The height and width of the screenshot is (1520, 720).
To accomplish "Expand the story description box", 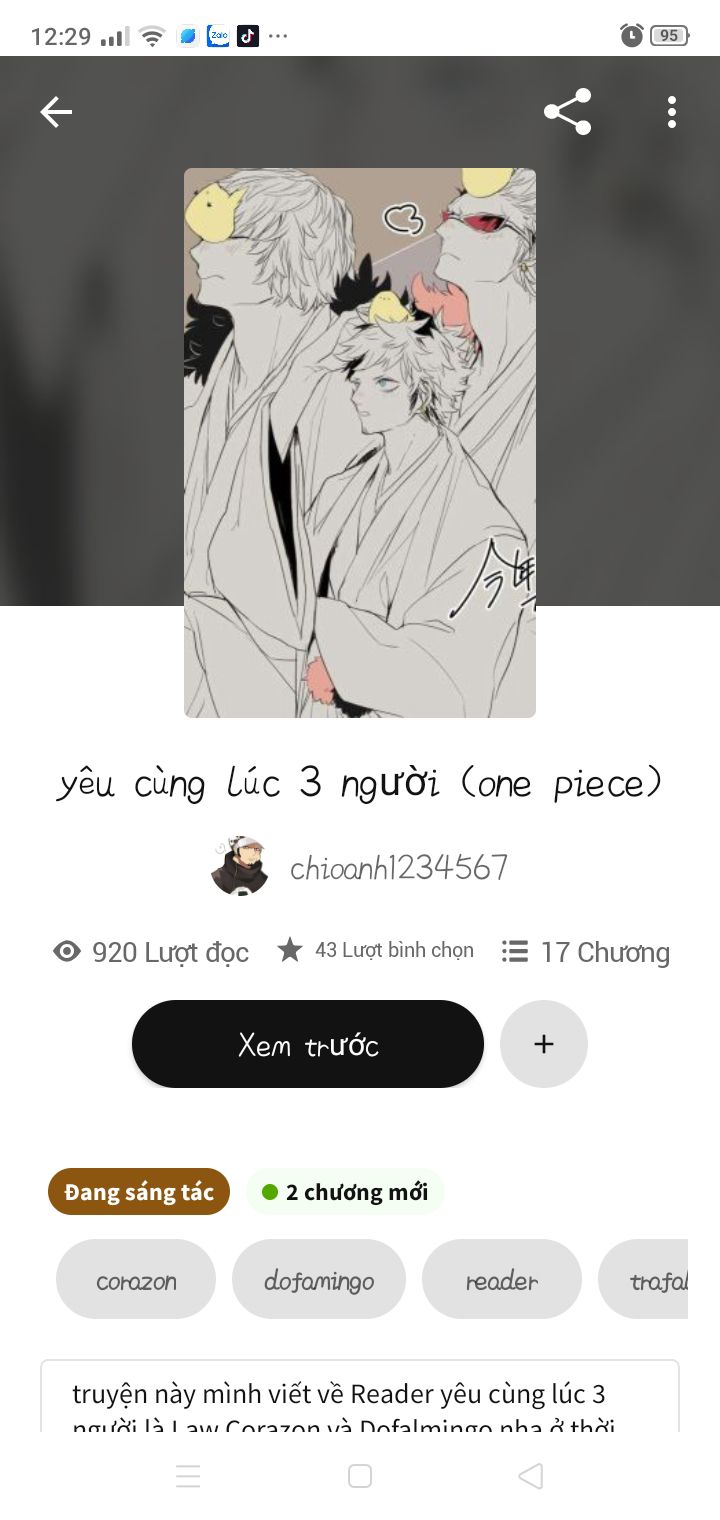I will pos(360,1396).
